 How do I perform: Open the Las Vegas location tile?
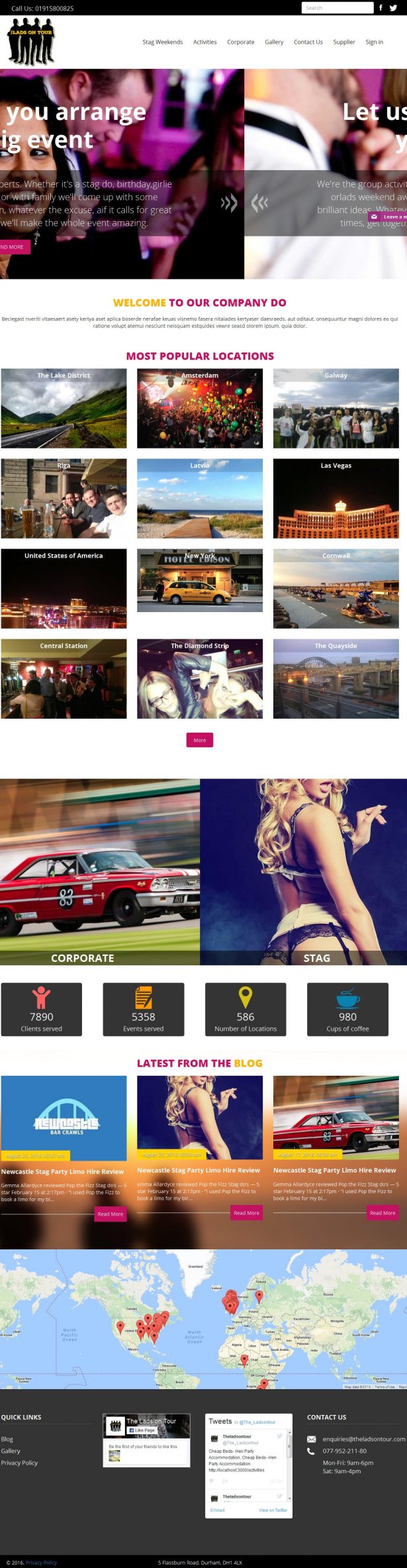click(336, 498)
